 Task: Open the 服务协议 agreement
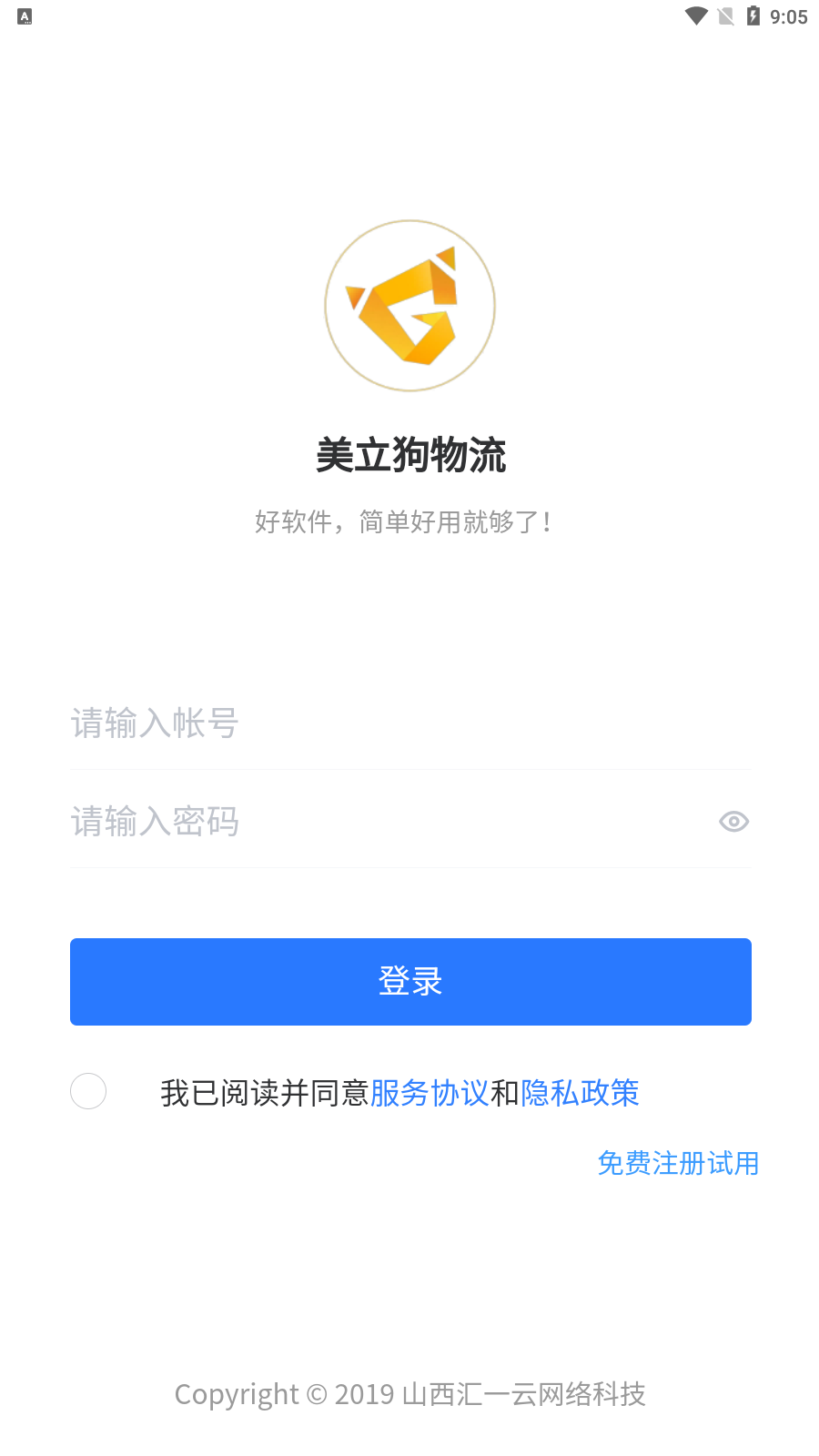[x=430, y=1093]
